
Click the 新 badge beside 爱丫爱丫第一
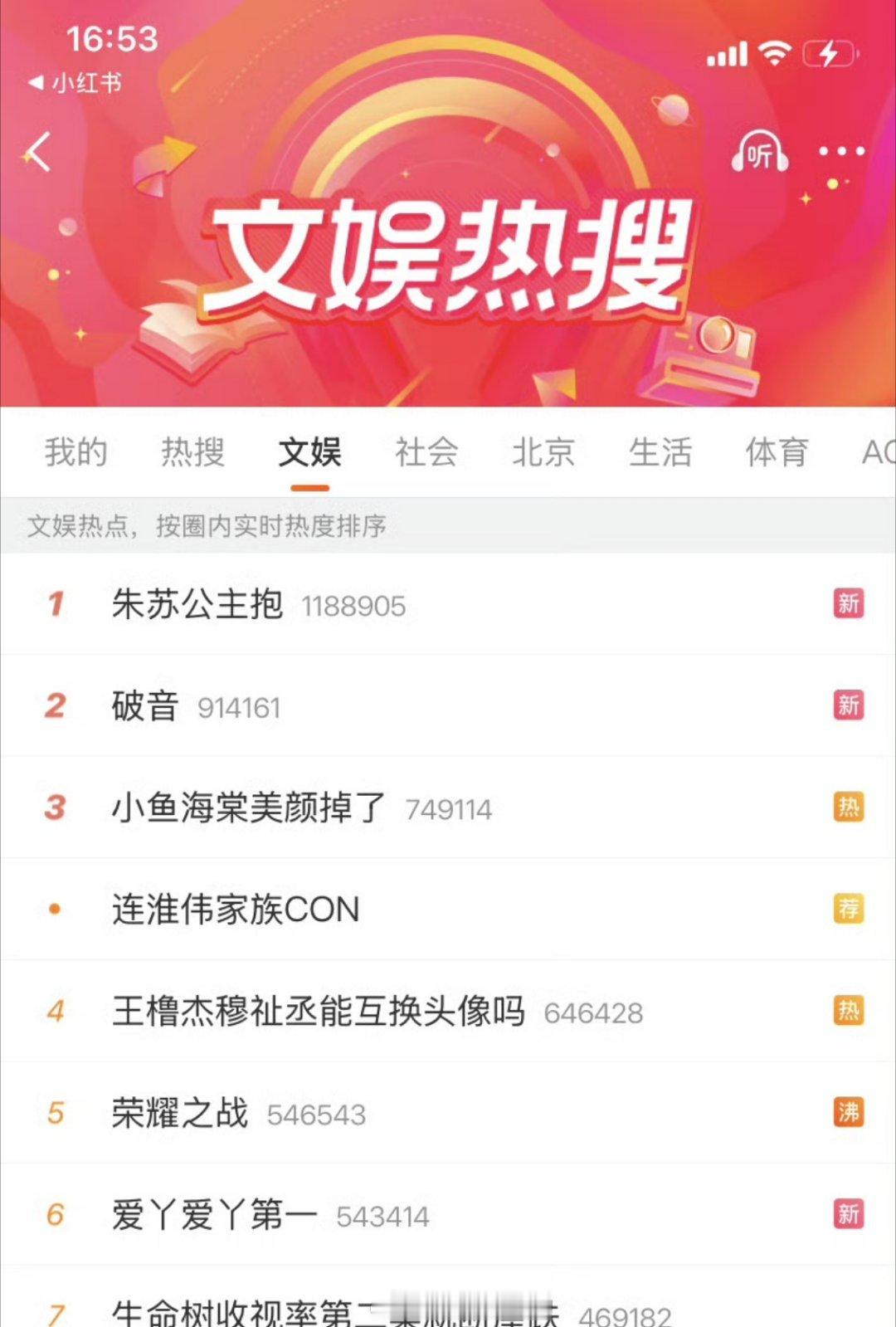pos(849,1214)
